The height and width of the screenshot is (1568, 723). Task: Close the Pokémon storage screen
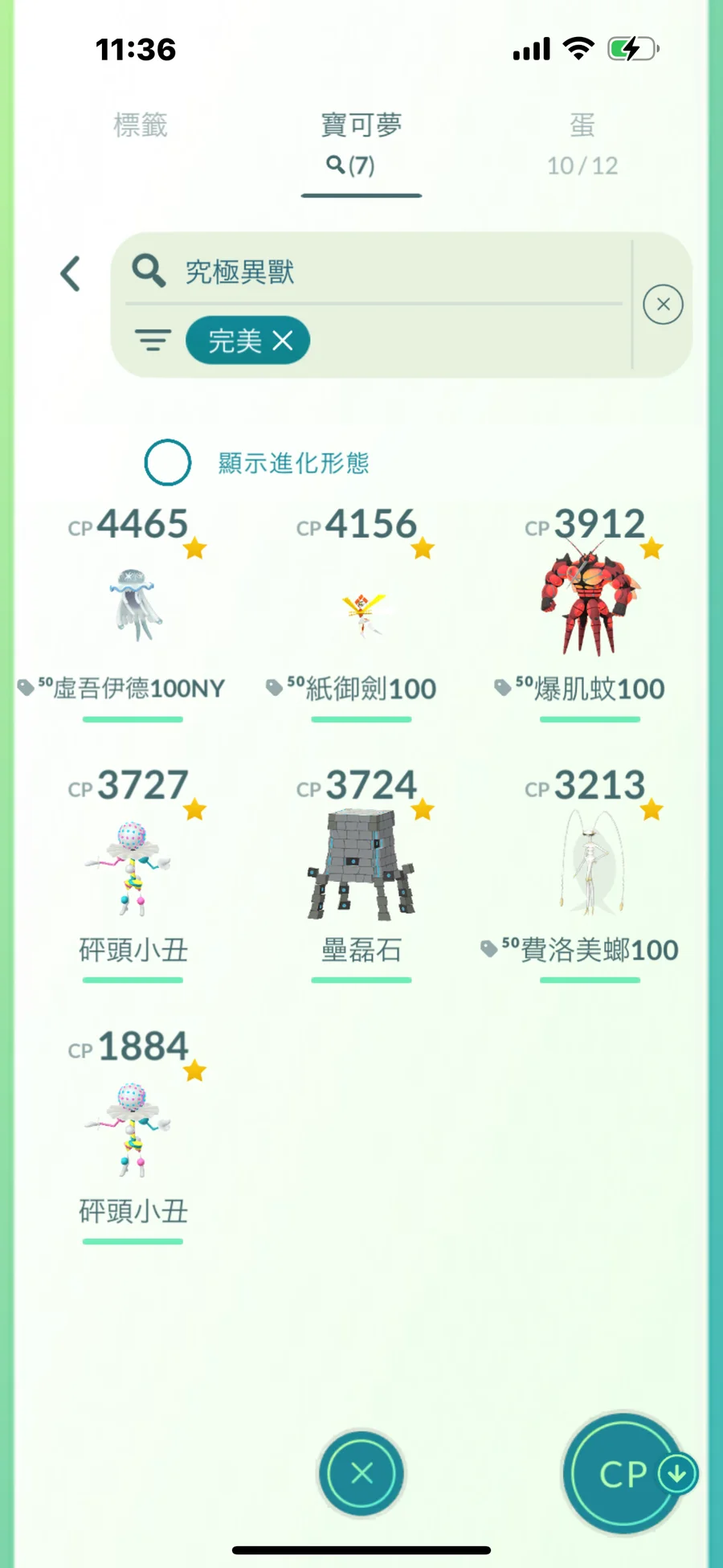point(361,1473)
